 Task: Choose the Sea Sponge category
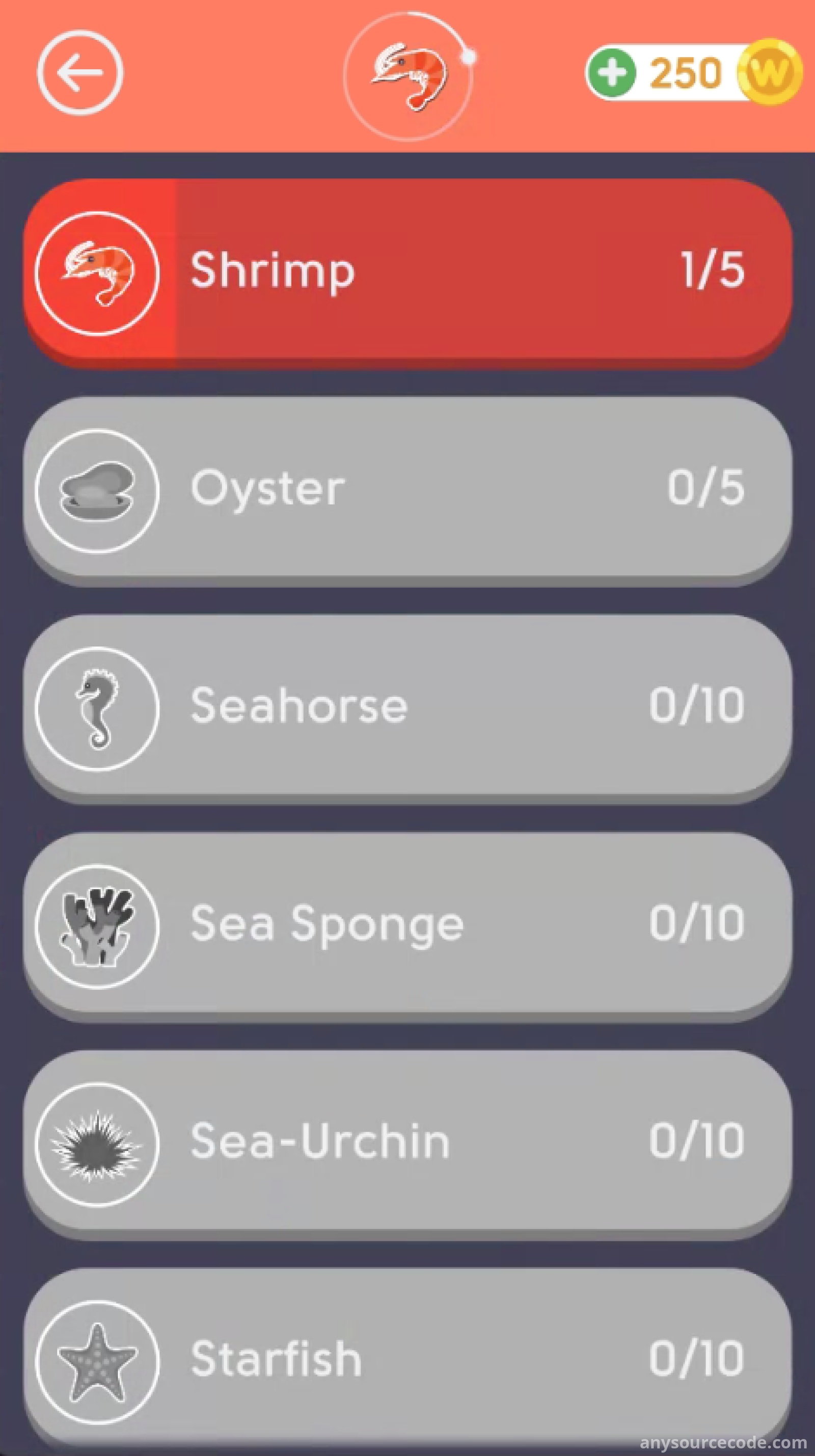[x=407, y=926]
